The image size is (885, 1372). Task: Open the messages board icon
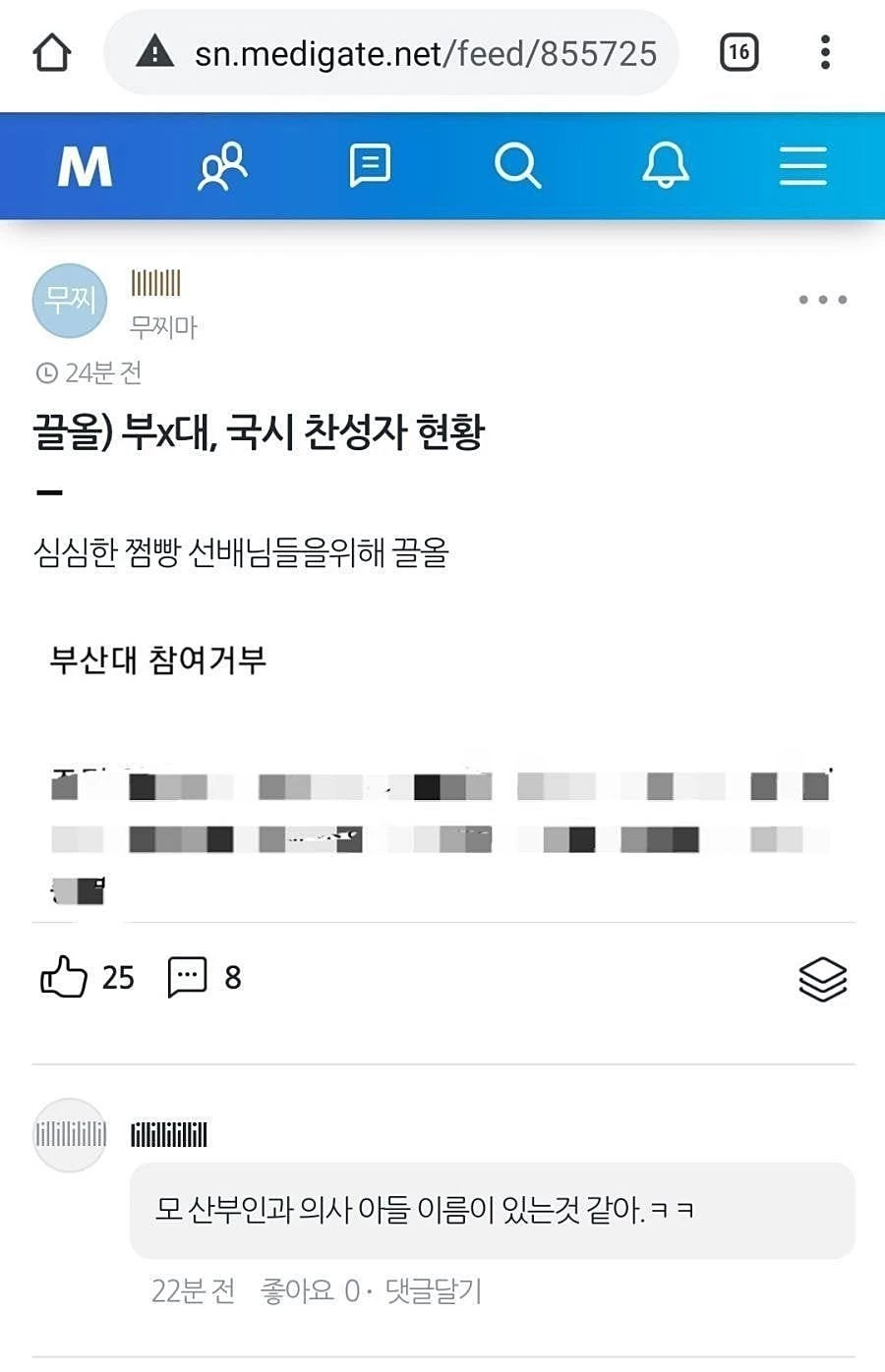click(x=370, y=166)
